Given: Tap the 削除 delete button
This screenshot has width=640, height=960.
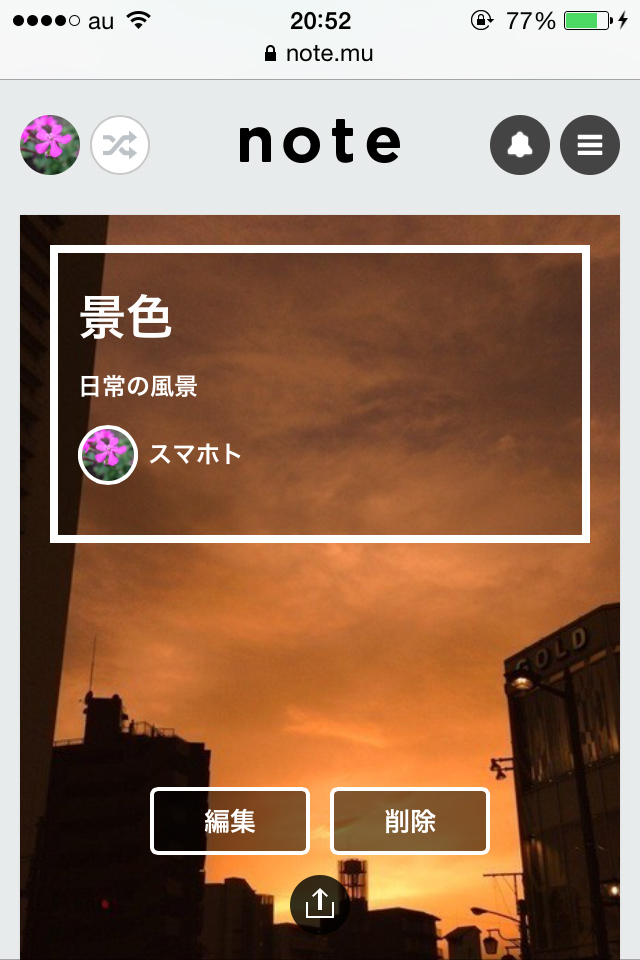Looking at the screenshot, I should tap(410, 821).
